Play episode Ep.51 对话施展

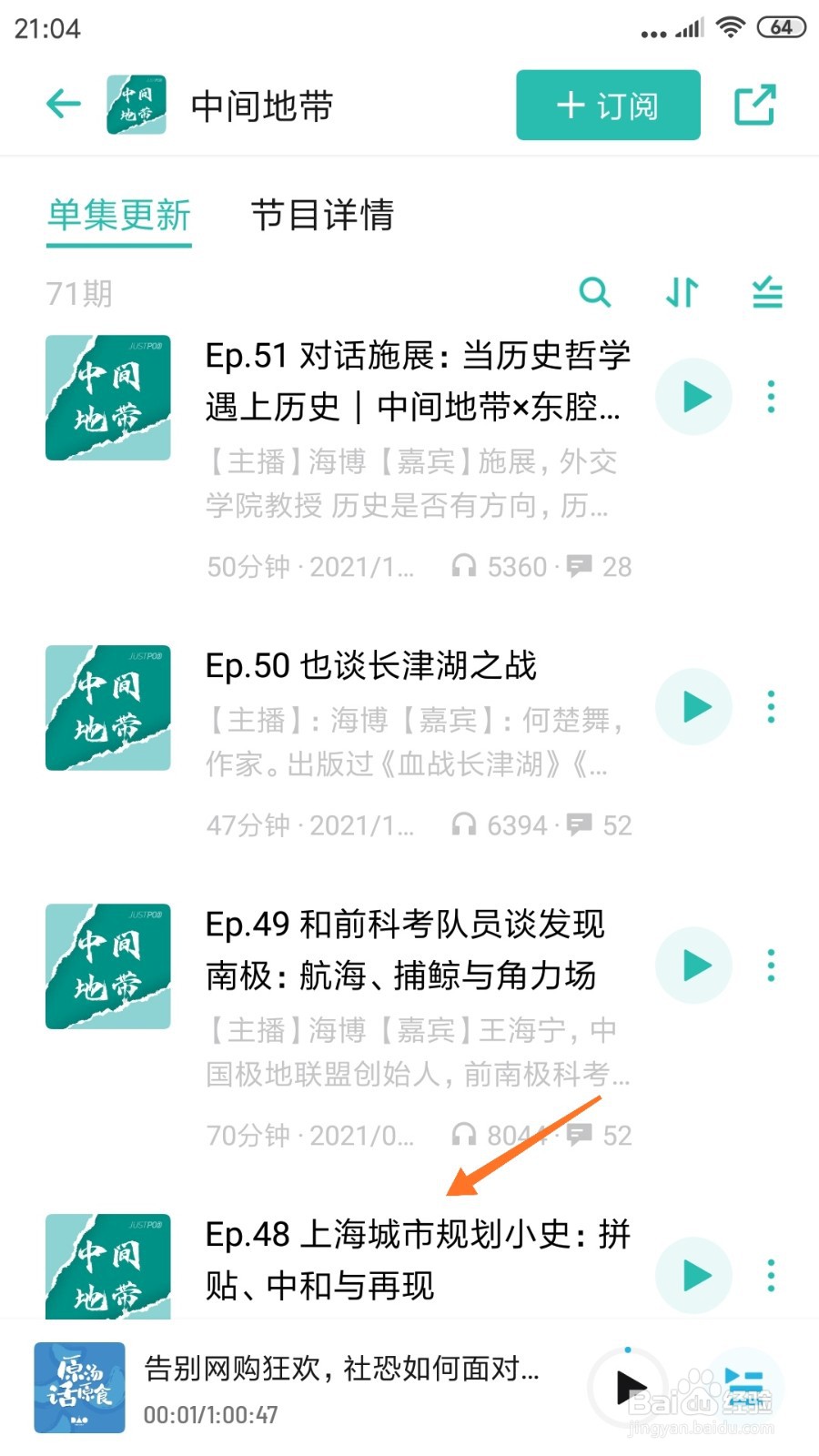693,396
